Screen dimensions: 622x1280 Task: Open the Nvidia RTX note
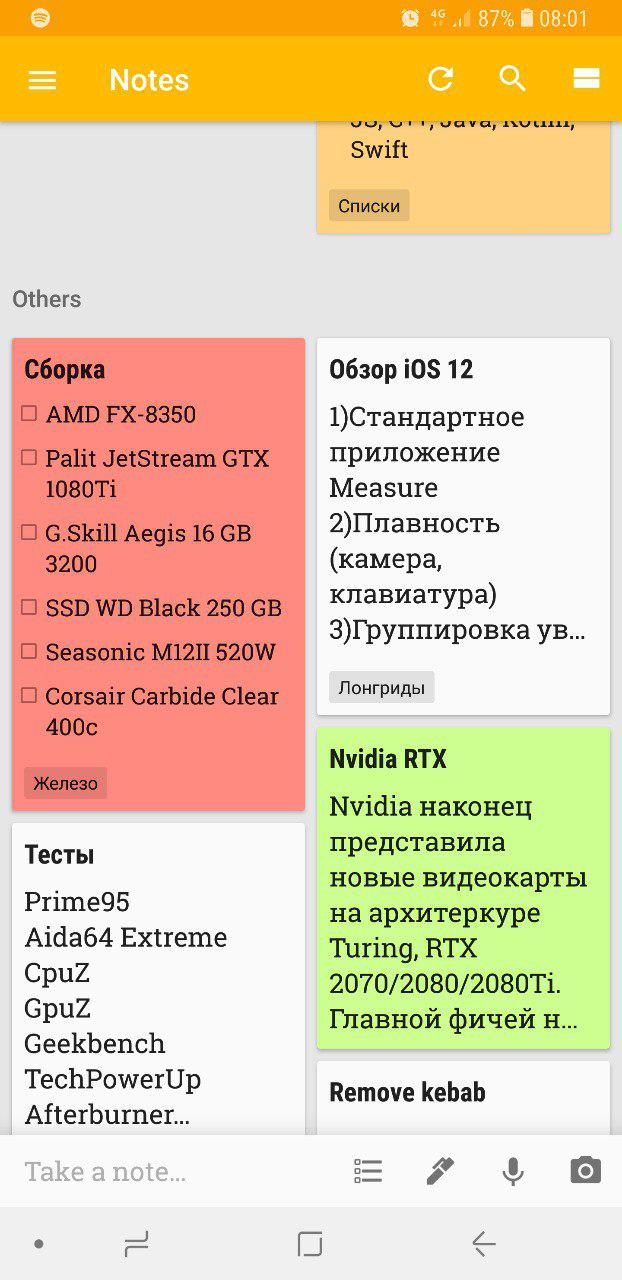tap(463, 888)
